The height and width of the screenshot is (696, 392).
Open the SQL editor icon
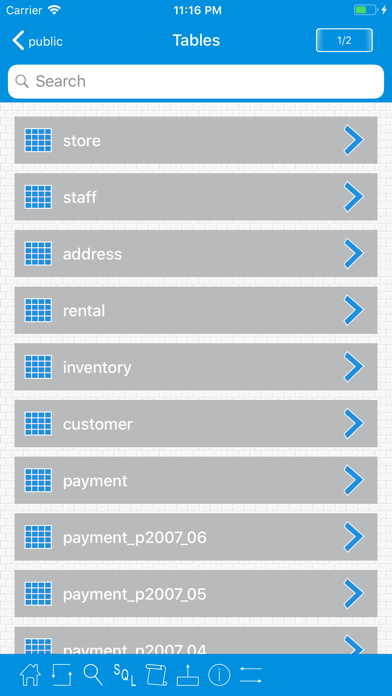[x=125, y=675]
